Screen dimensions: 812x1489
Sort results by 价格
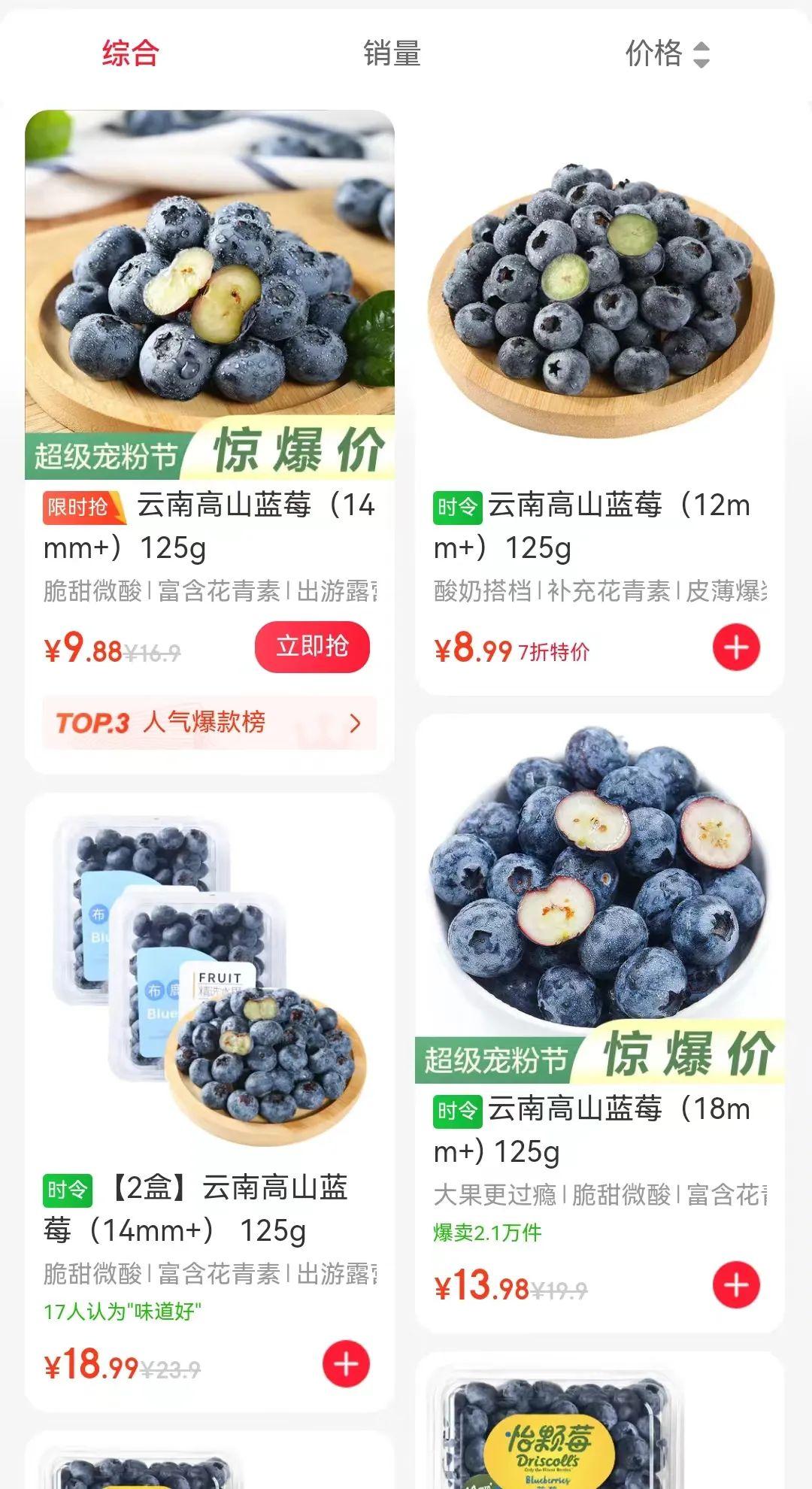tap(666, 53)
